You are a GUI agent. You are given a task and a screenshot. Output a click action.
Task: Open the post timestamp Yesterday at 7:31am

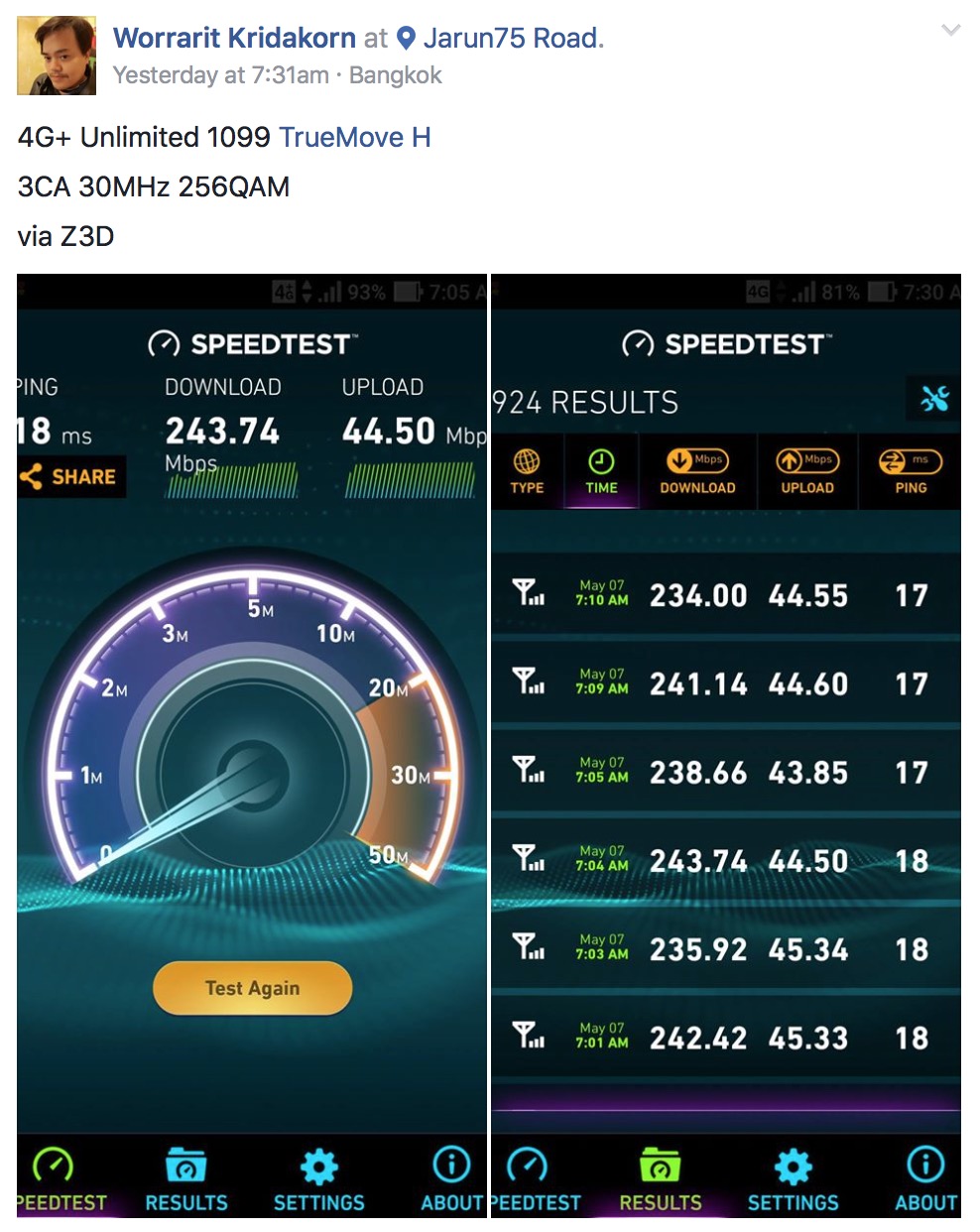click(220, 75)
